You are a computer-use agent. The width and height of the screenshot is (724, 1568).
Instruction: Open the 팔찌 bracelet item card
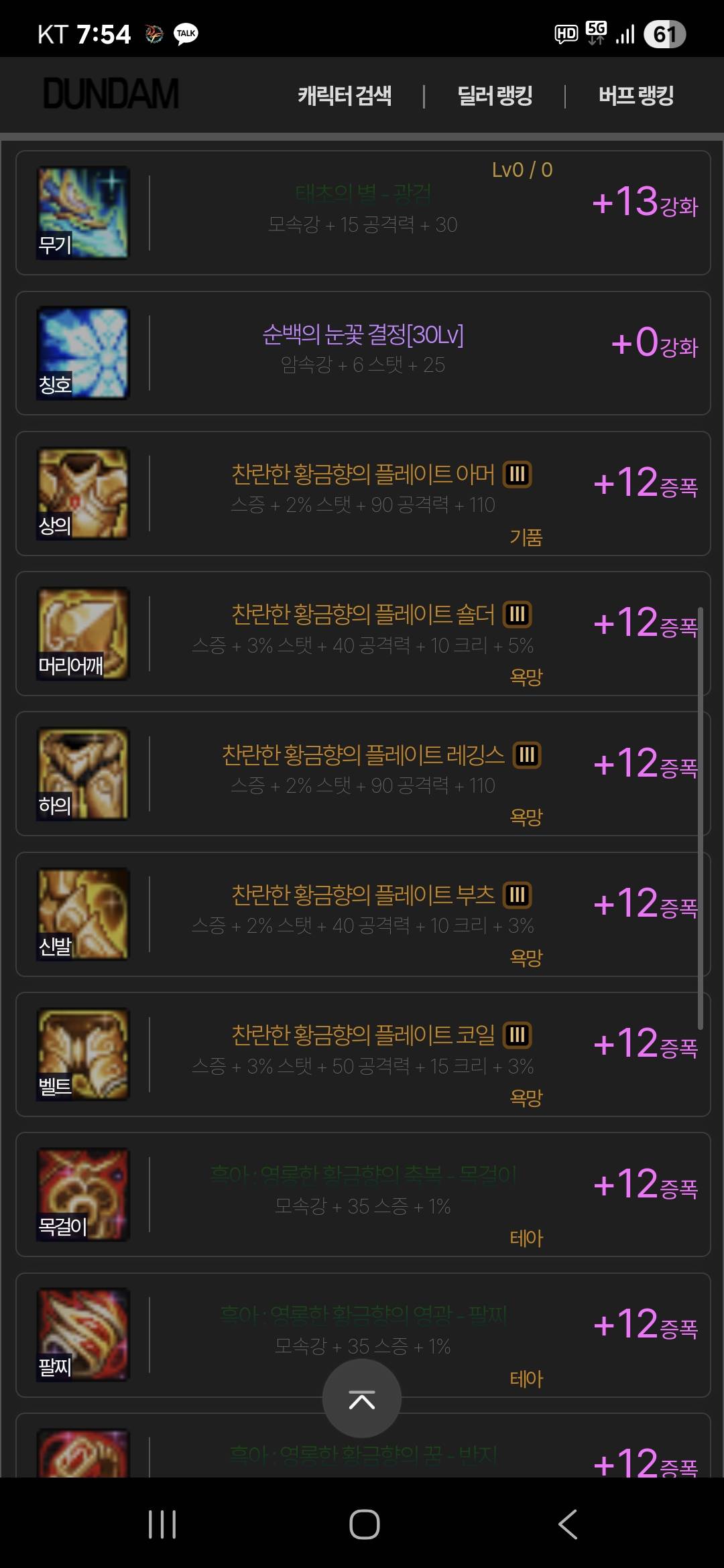click(363, 1335)
